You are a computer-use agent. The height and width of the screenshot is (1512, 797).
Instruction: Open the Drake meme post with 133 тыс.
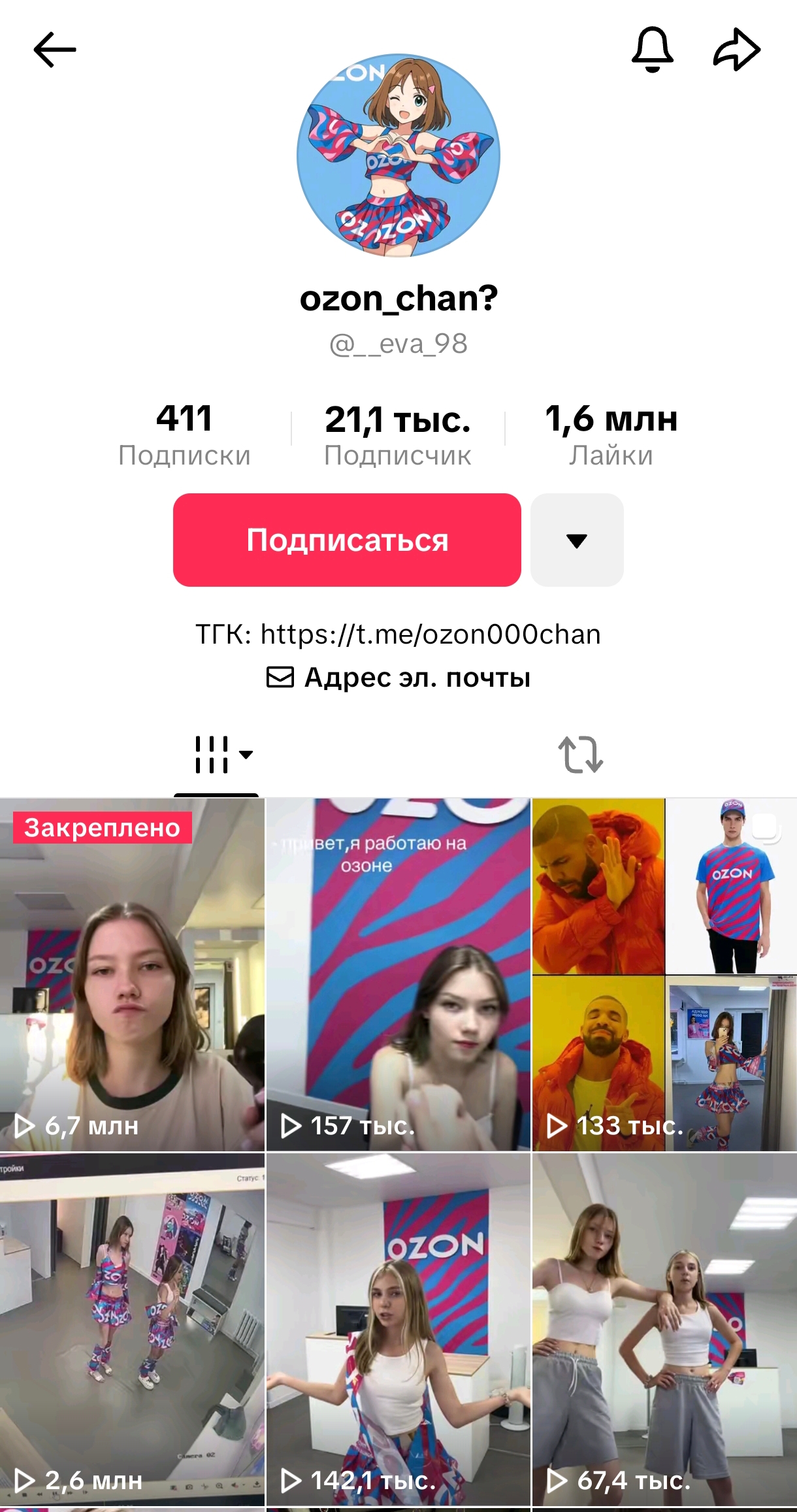pos(665,974)
